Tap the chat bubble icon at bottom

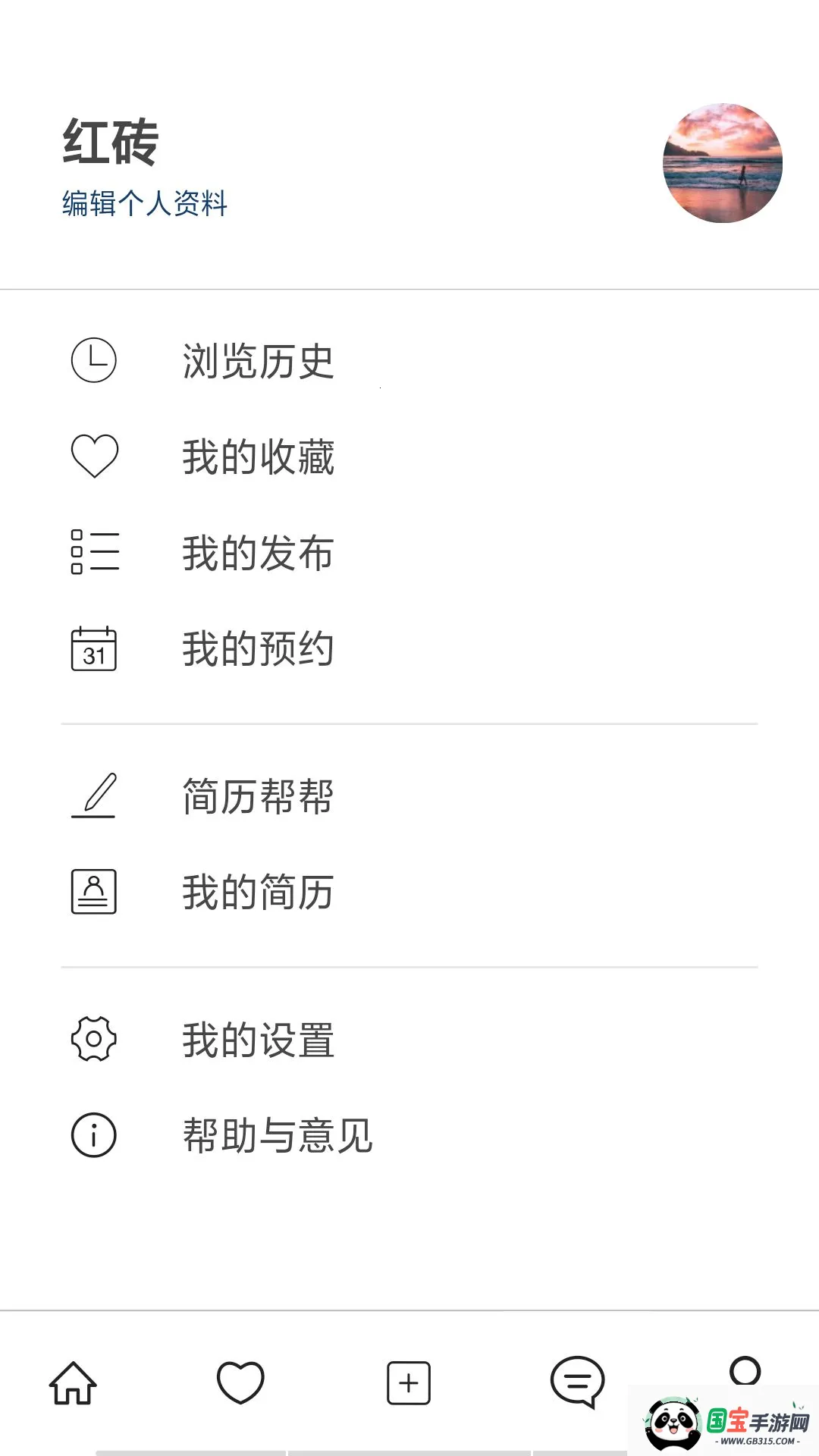(577, 1383)
